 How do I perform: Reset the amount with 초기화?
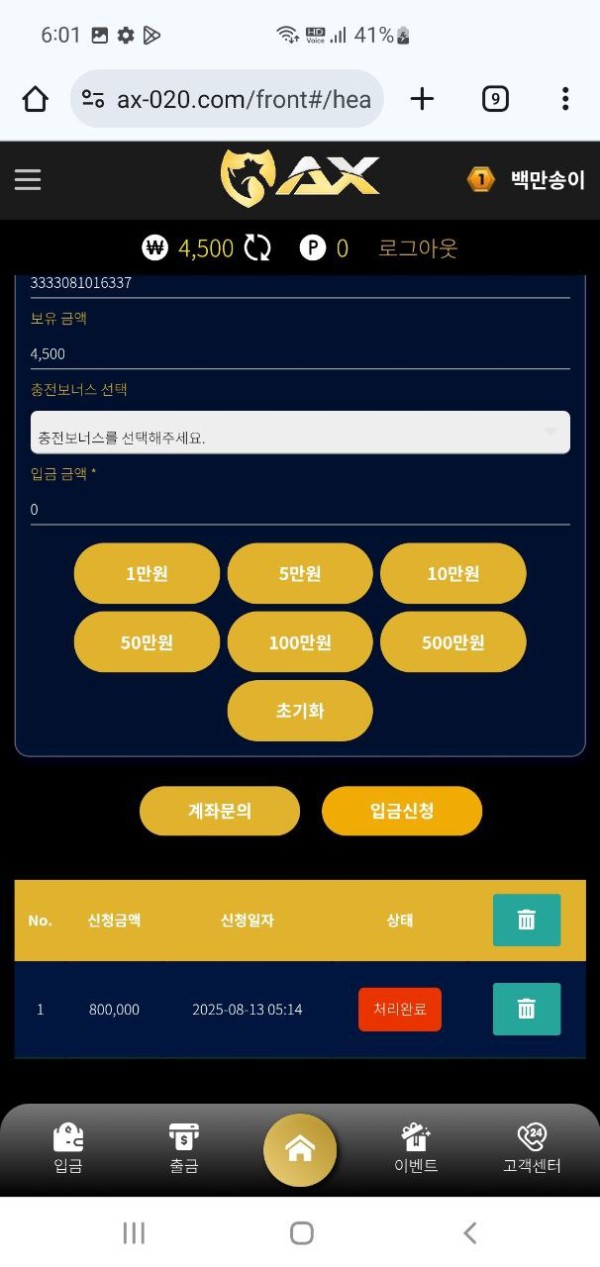click(300, 711)
